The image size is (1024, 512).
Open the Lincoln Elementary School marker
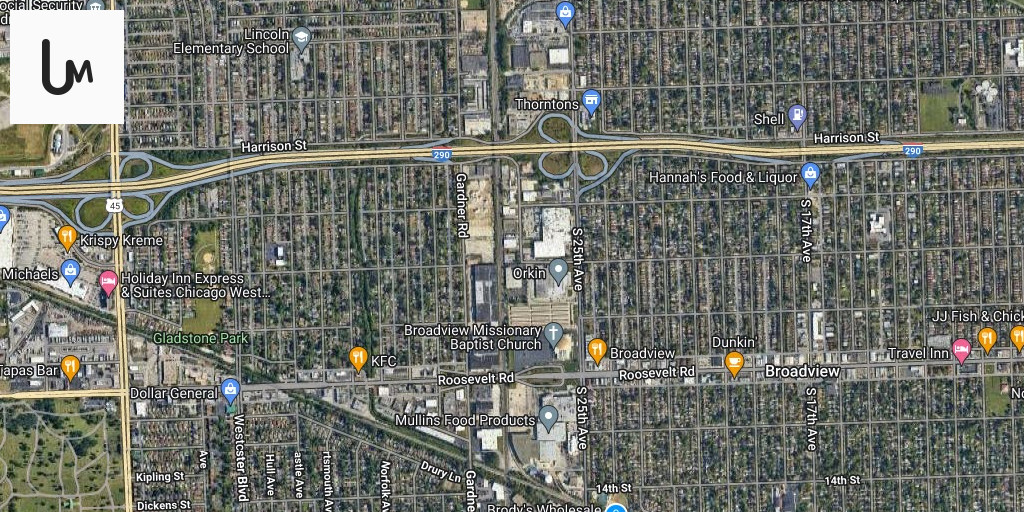[x=301, y=39]
